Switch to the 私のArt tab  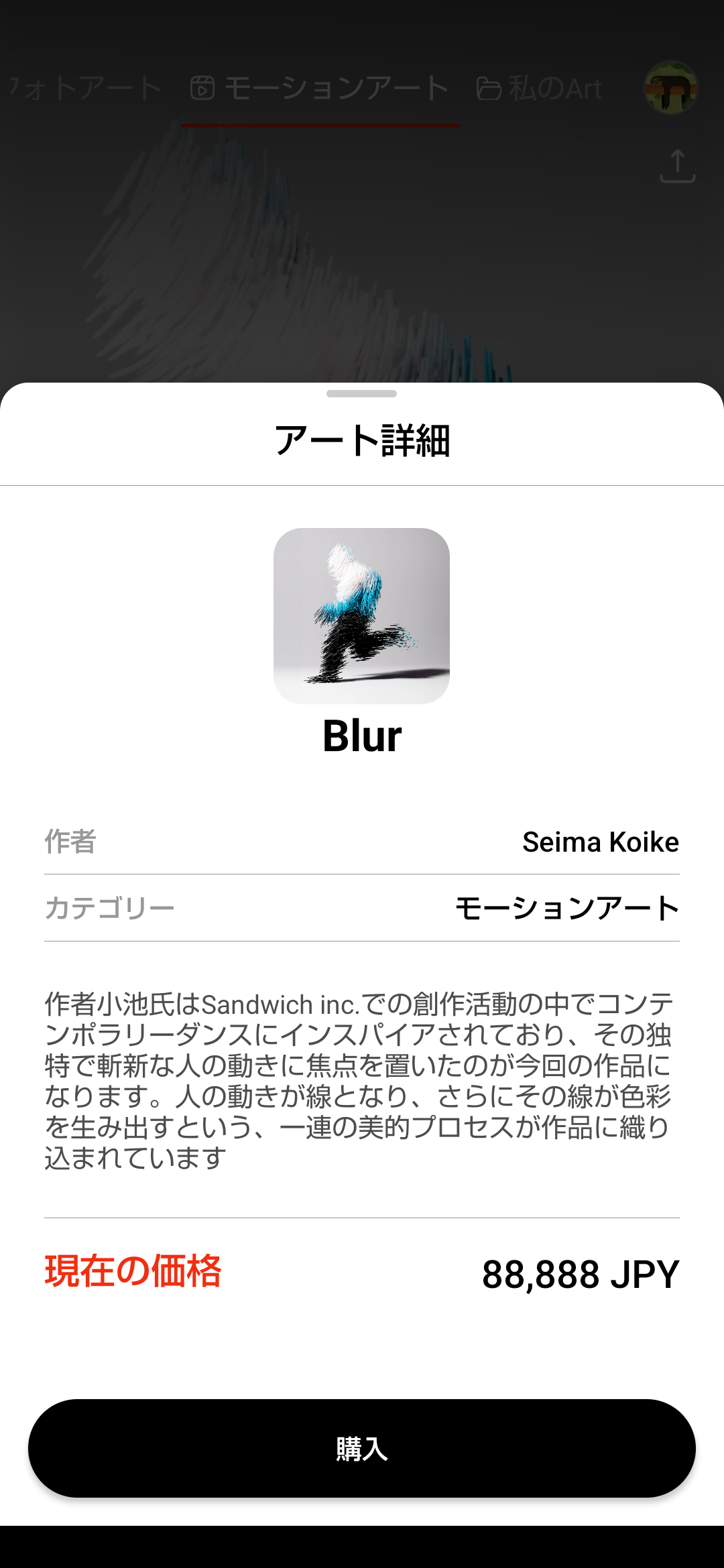click(540, 88)
